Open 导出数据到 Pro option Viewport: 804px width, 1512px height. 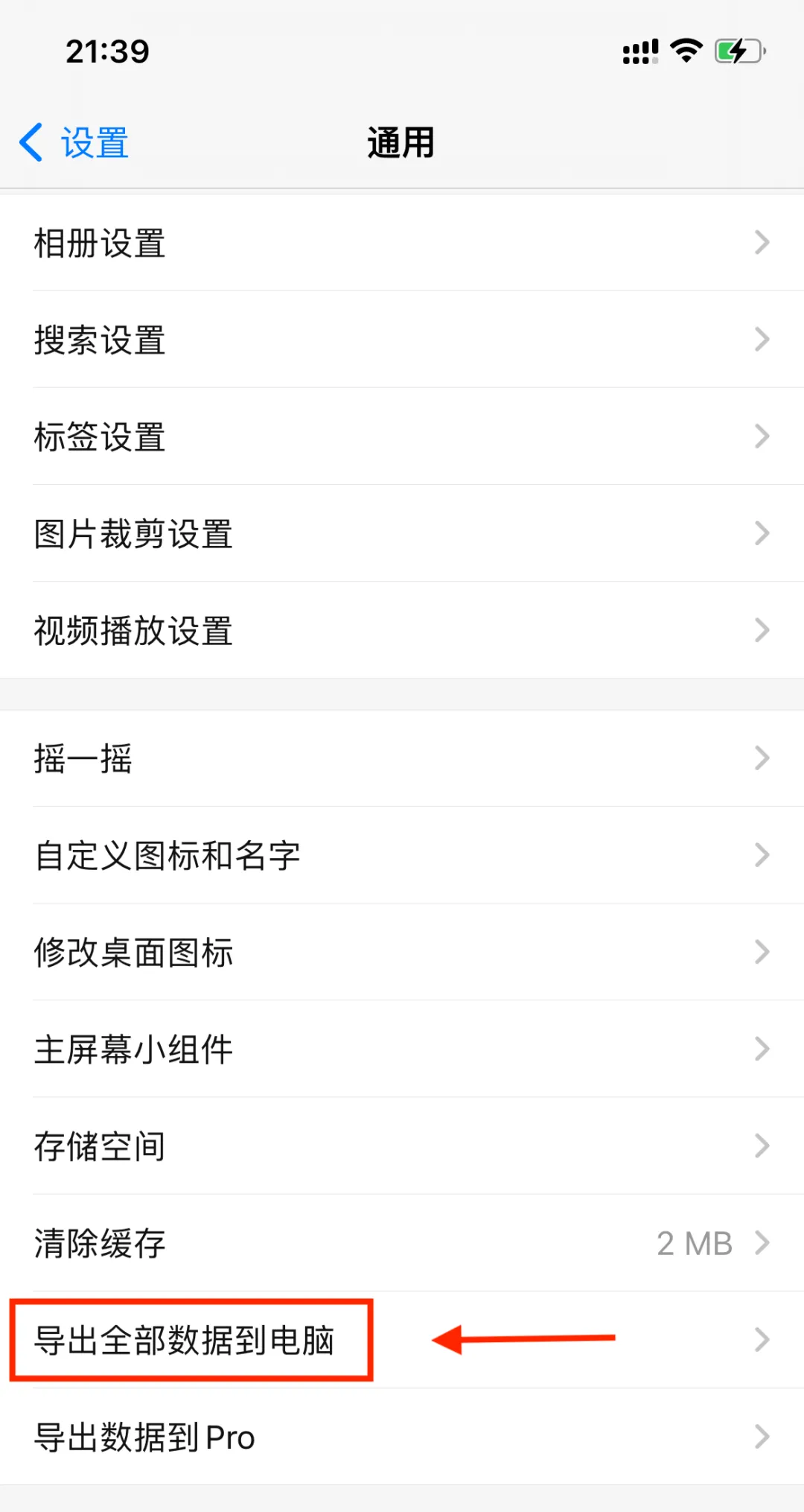point(145,1436)
